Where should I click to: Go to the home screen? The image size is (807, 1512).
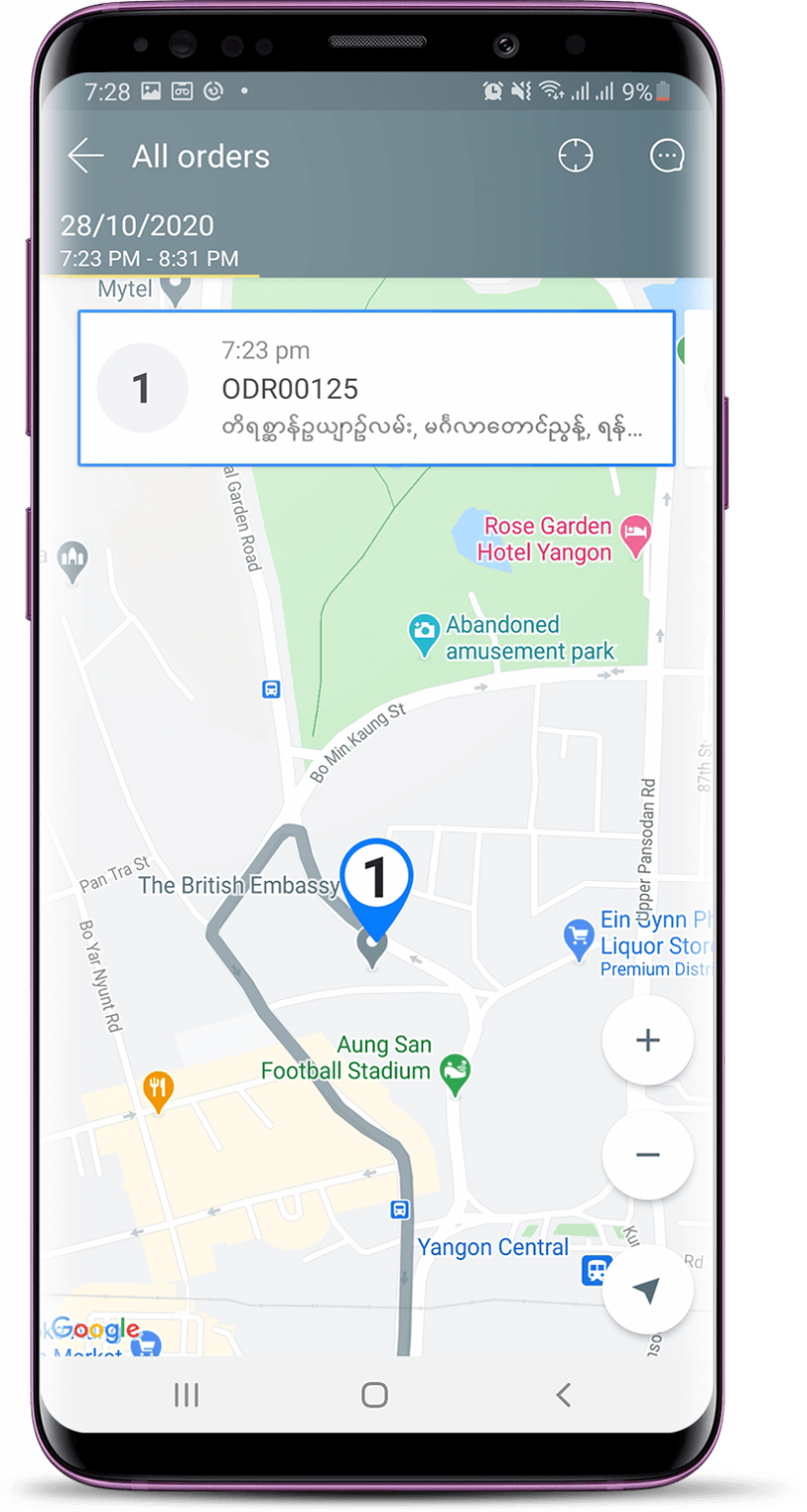point(374,1394)
